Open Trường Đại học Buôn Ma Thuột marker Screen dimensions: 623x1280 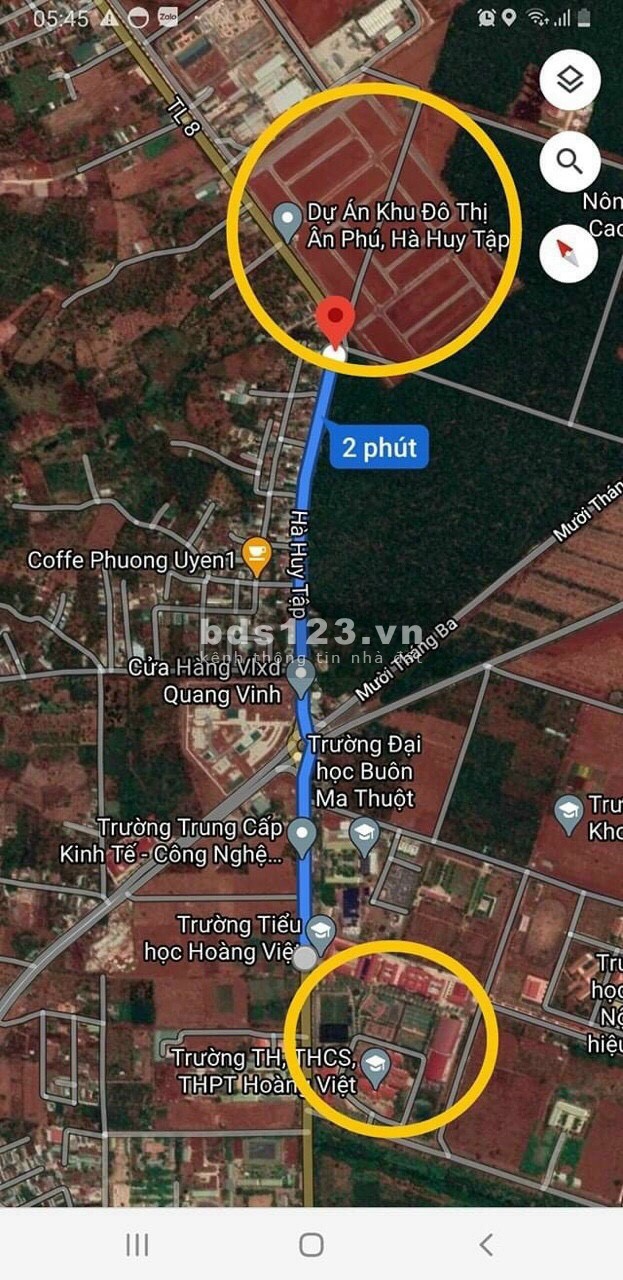click(x=364, y=834)
